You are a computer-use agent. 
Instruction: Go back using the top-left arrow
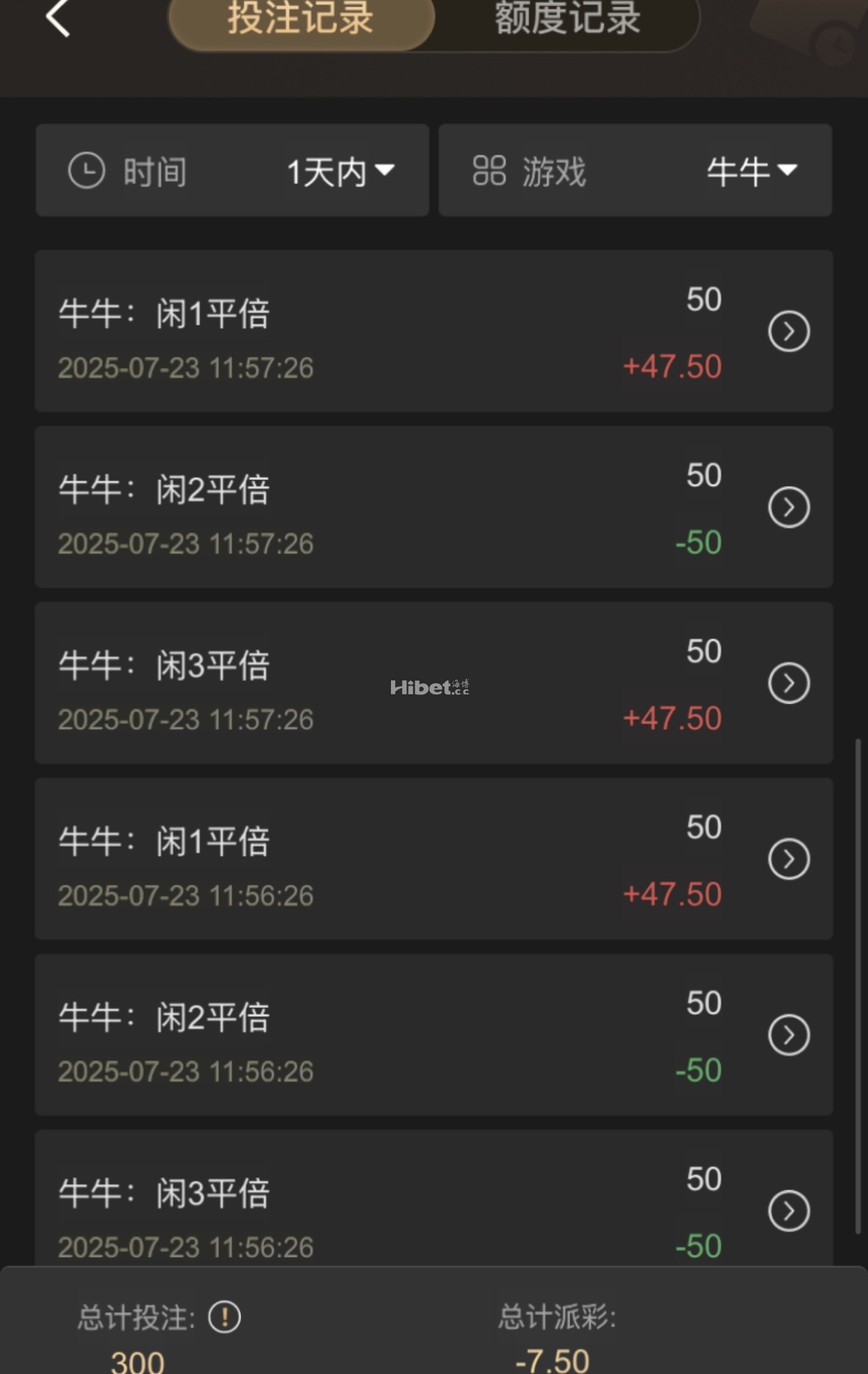coord(57,18)
